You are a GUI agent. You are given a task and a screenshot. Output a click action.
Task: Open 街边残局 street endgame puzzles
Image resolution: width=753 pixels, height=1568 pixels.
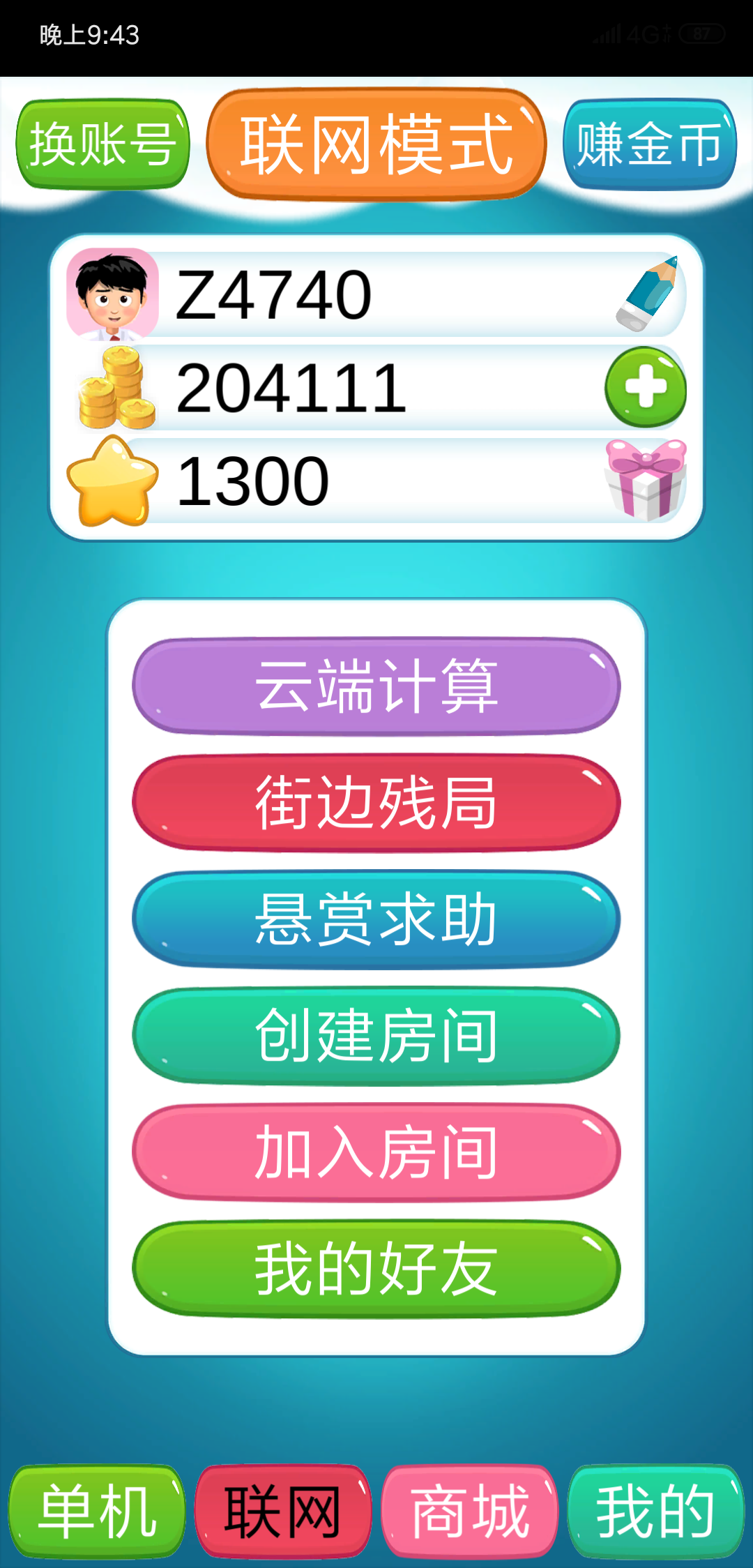[x=376, y=802]
